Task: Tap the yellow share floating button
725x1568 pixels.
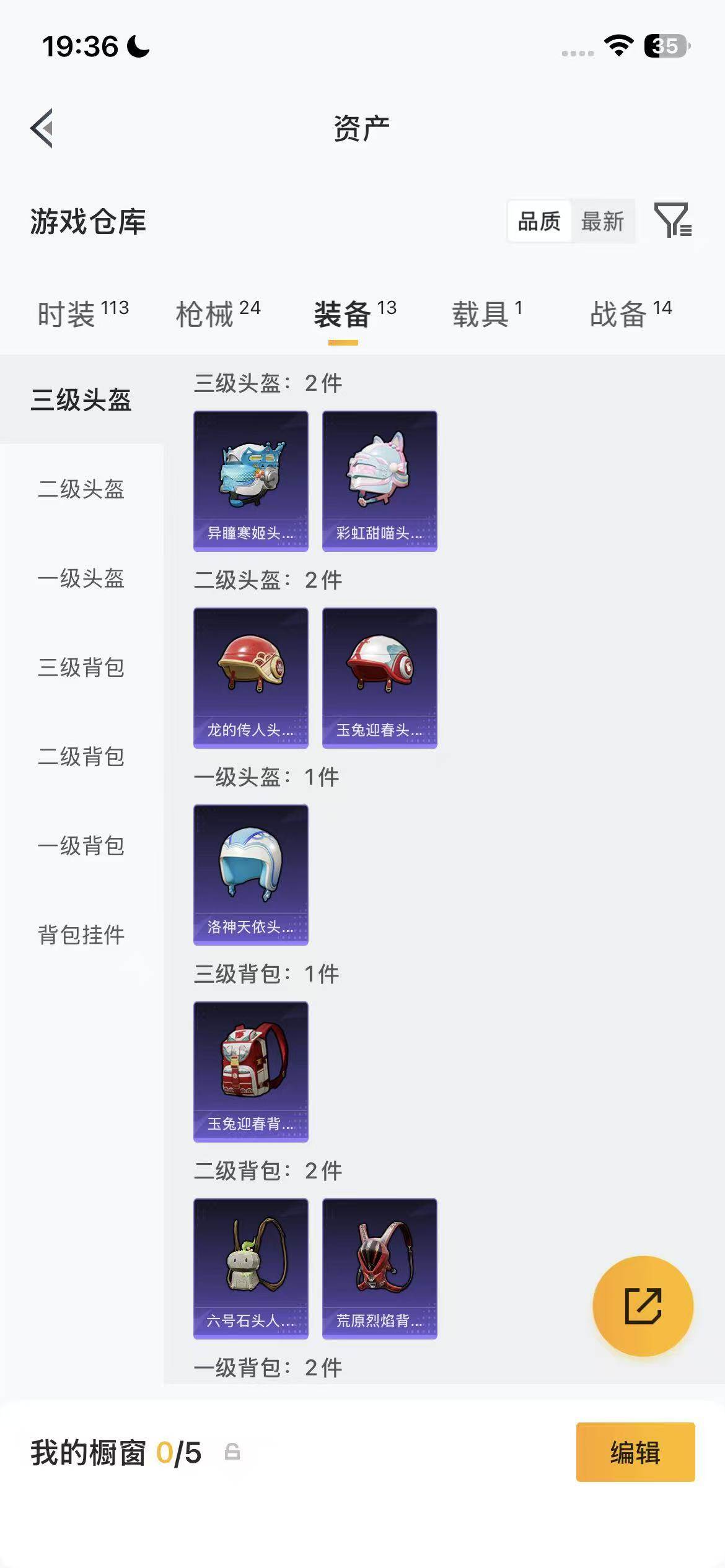Action: pos(643,1305)
